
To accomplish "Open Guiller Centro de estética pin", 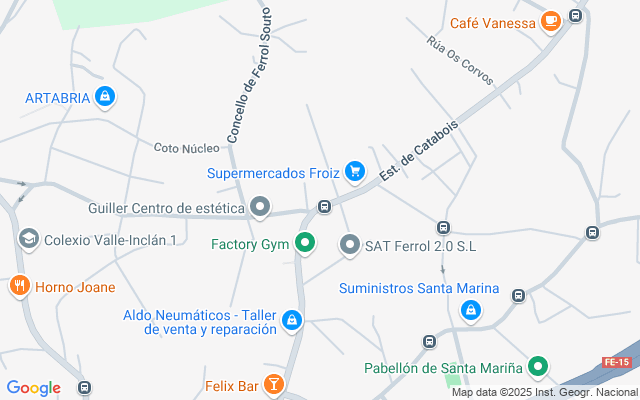I will (260, 208).
